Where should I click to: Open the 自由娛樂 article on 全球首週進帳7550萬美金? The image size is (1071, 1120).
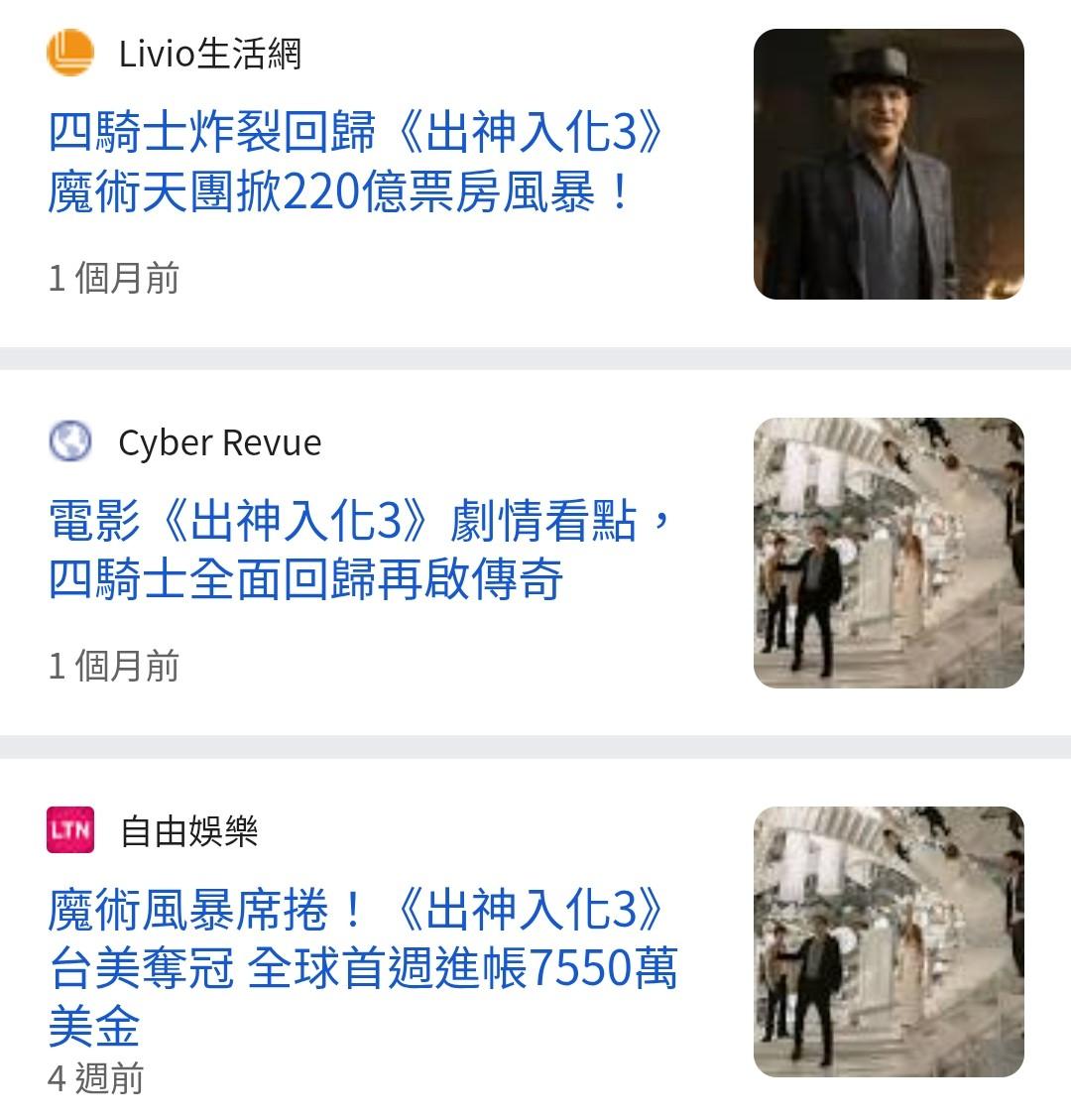pyautogui.click(x=362, y=966)
